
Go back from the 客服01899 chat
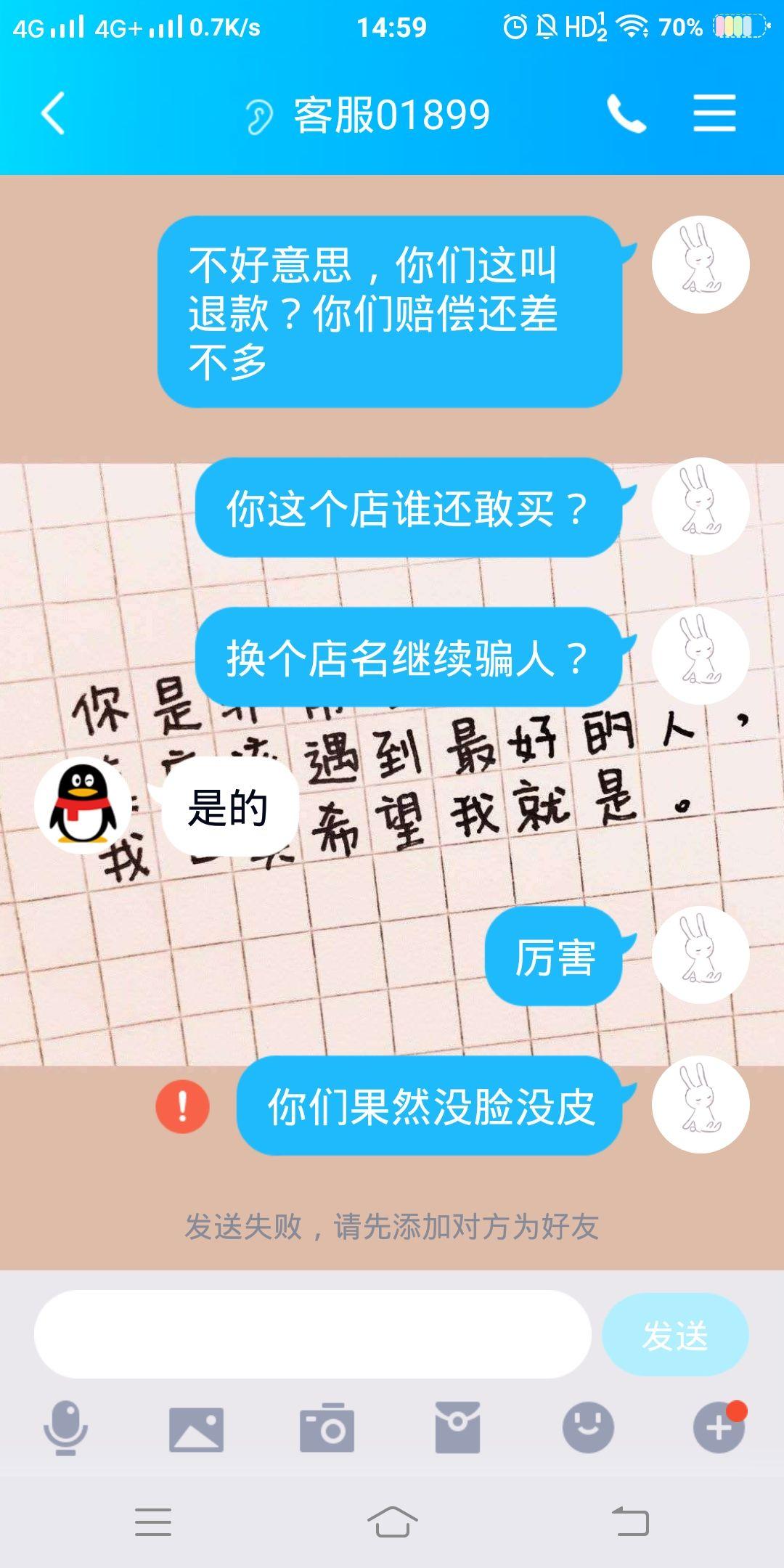click(53, 114)
